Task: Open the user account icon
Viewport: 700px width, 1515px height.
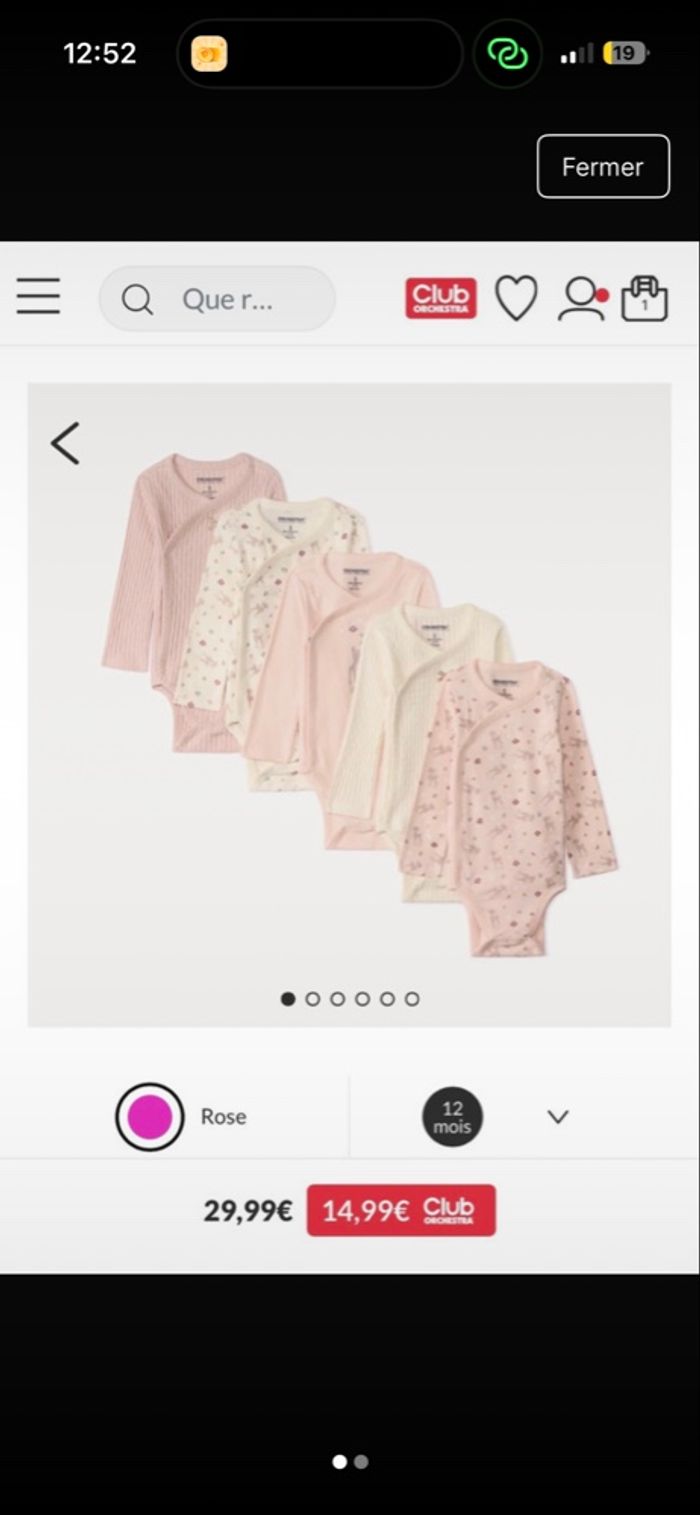Action: [582, 298]
